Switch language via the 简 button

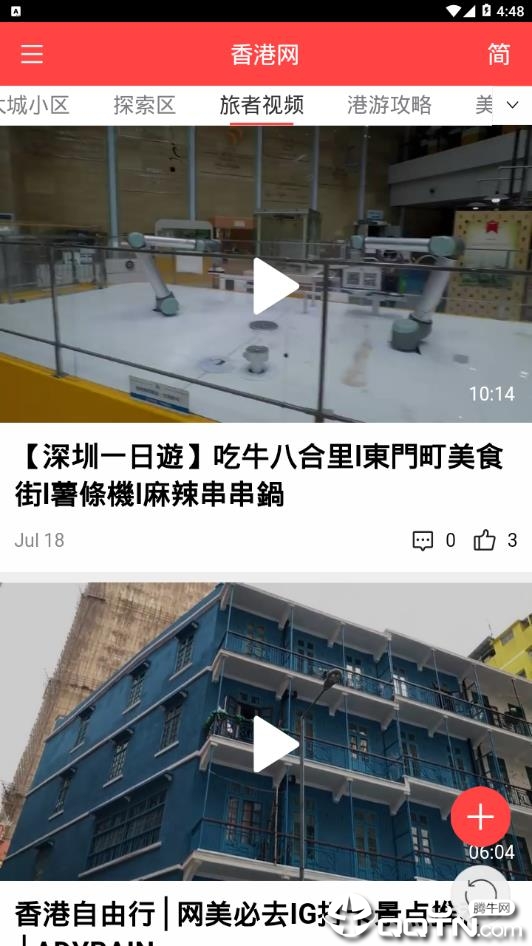pos(498,54)
